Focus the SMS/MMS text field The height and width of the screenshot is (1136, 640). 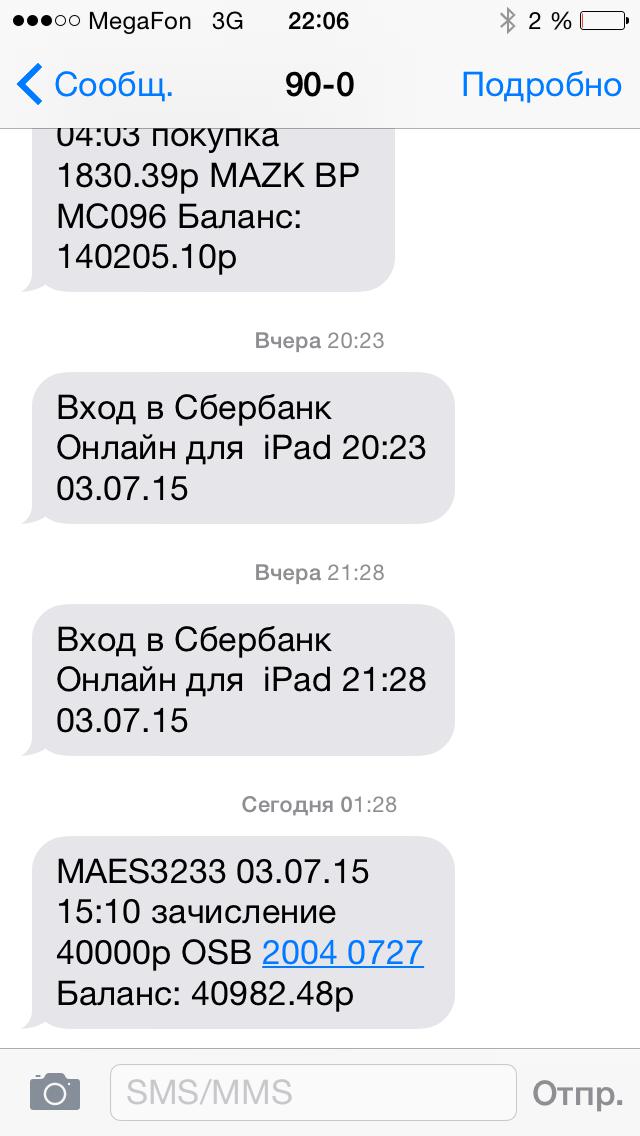click(312, 1091)
